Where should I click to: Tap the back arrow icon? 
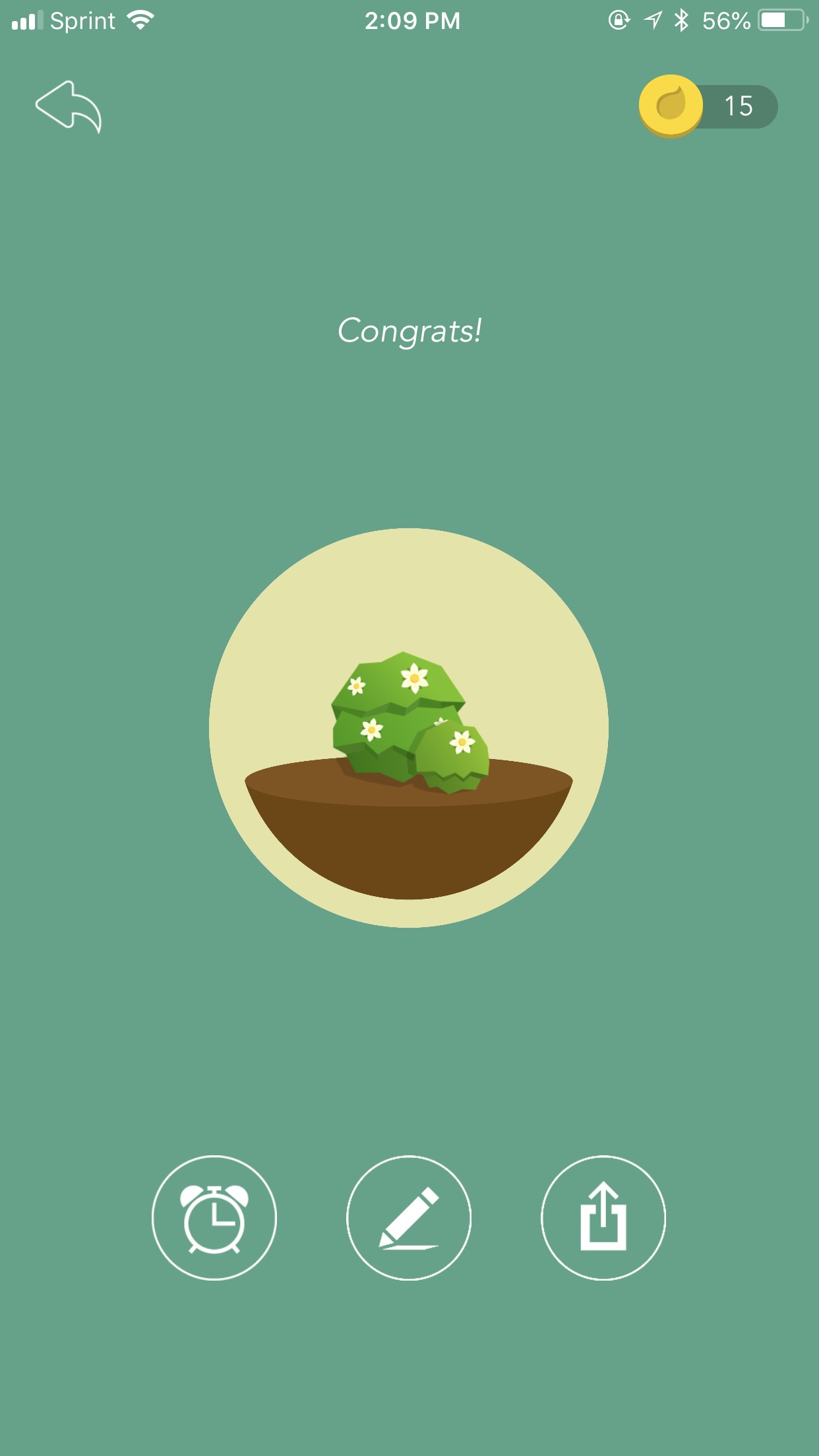click(x=69, y=106)
